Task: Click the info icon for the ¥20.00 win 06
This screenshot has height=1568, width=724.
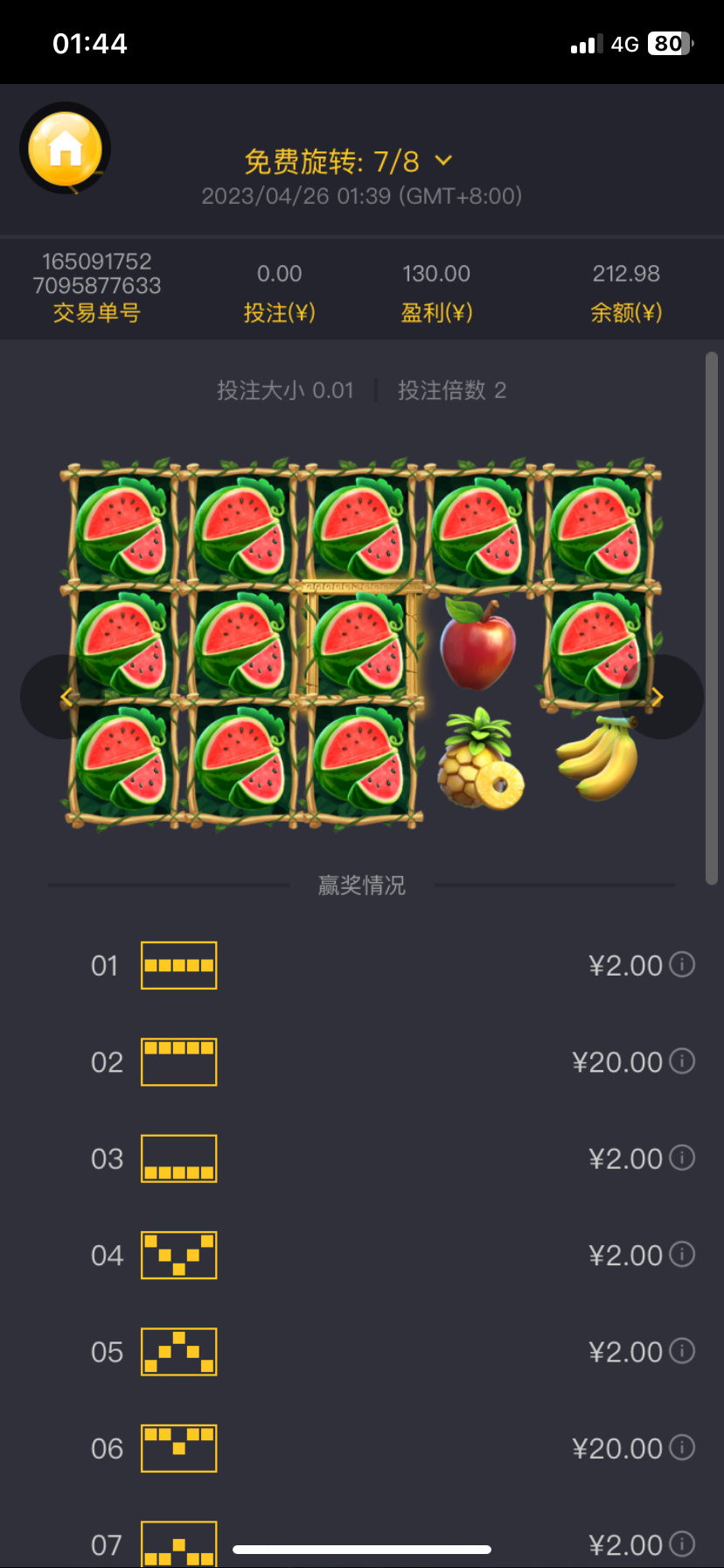Action: click(x=681, y=1447)
